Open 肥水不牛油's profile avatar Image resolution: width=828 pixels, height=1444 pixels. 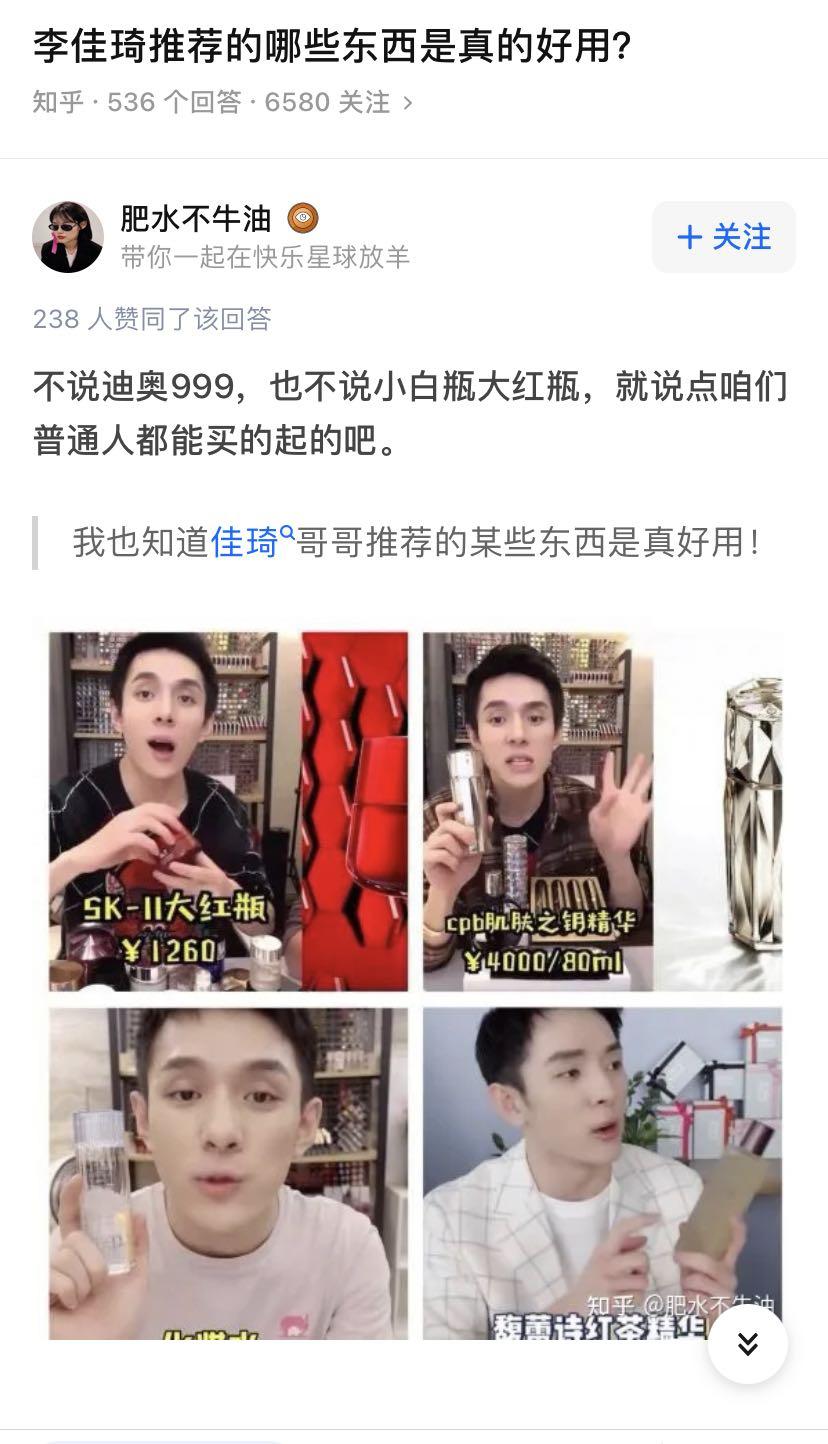click(x=70, y=235)
